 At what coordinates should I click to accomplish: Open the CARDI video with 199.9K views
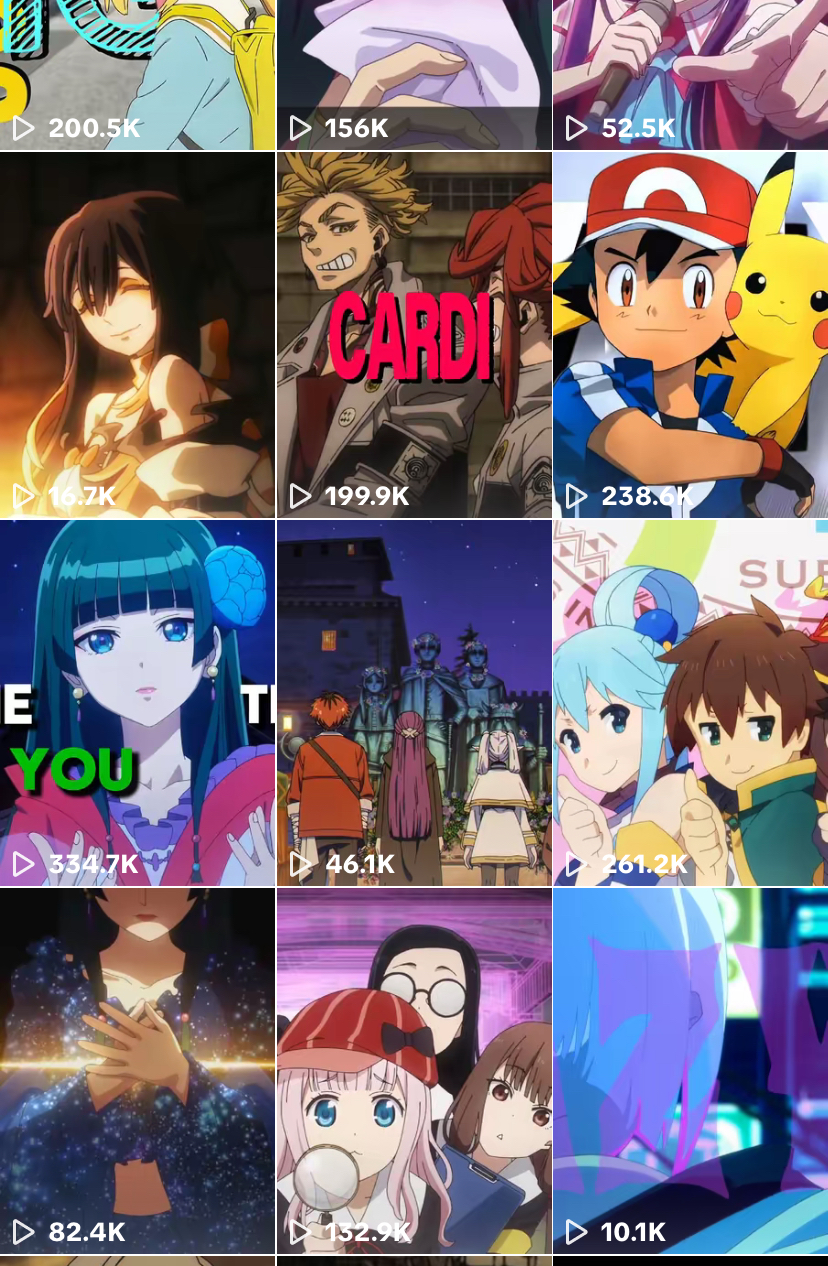[414, 335]
